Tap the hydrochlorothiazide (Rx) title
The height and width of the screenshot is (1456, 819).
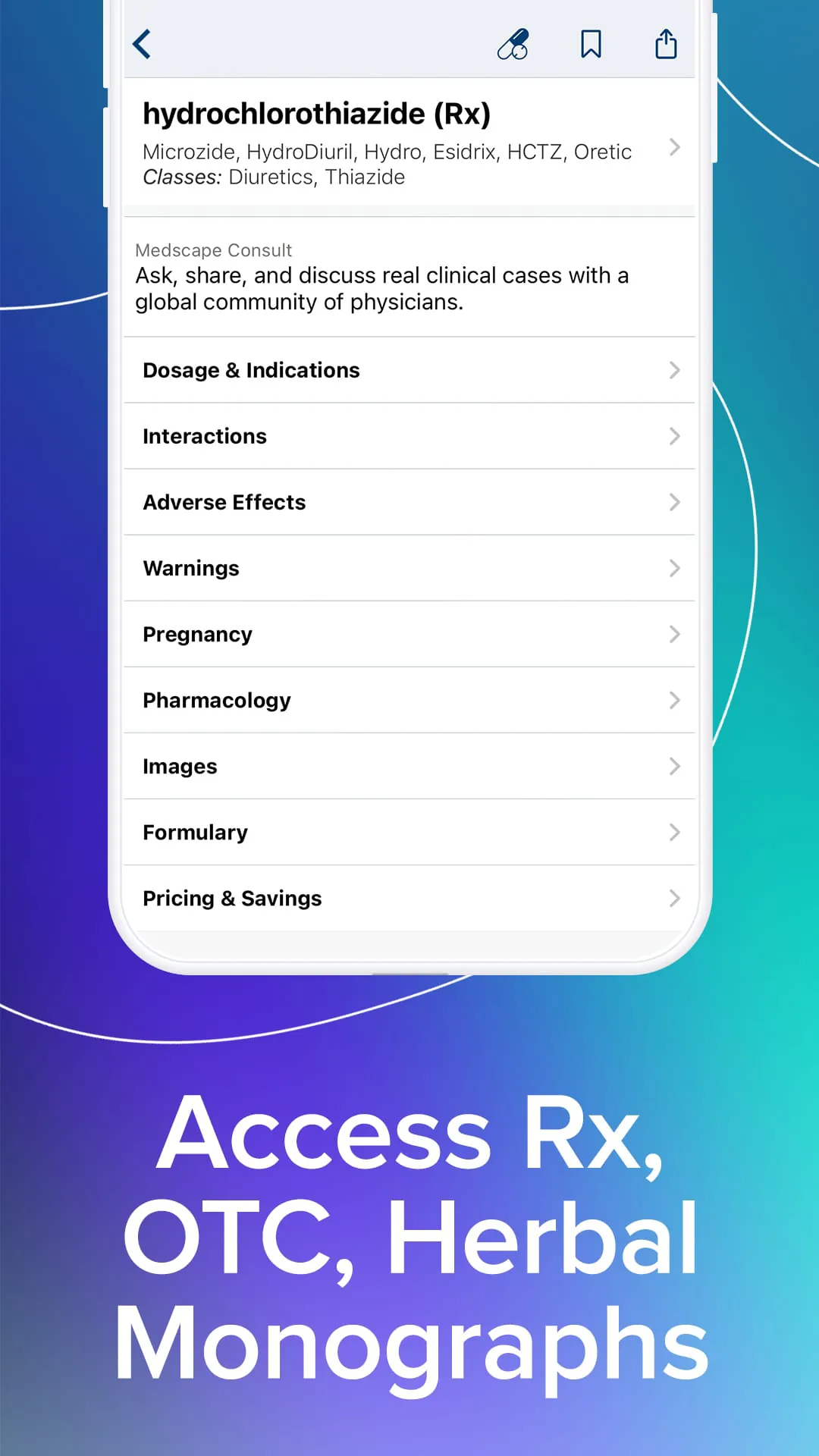[317, 114]
